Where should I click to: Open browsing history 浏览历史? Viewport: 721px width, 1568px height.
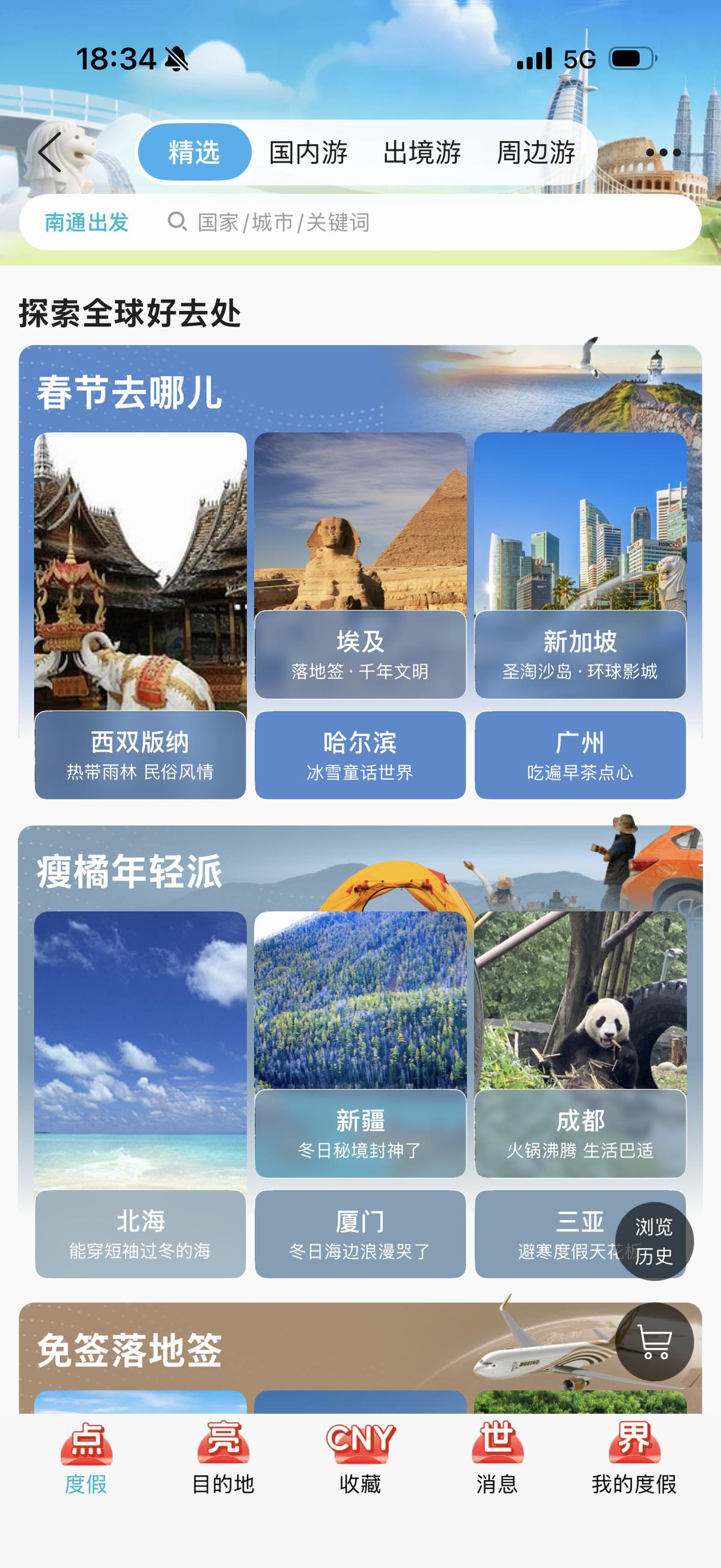(654, 1241)
